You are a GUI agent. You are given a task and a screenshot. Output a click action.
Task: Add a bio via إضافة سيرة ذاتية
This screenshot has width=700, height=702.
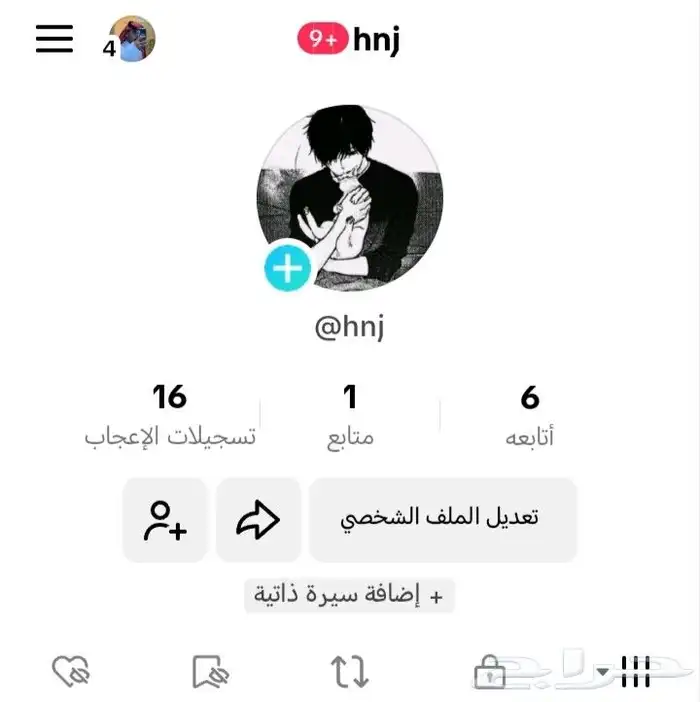point(350,596)
